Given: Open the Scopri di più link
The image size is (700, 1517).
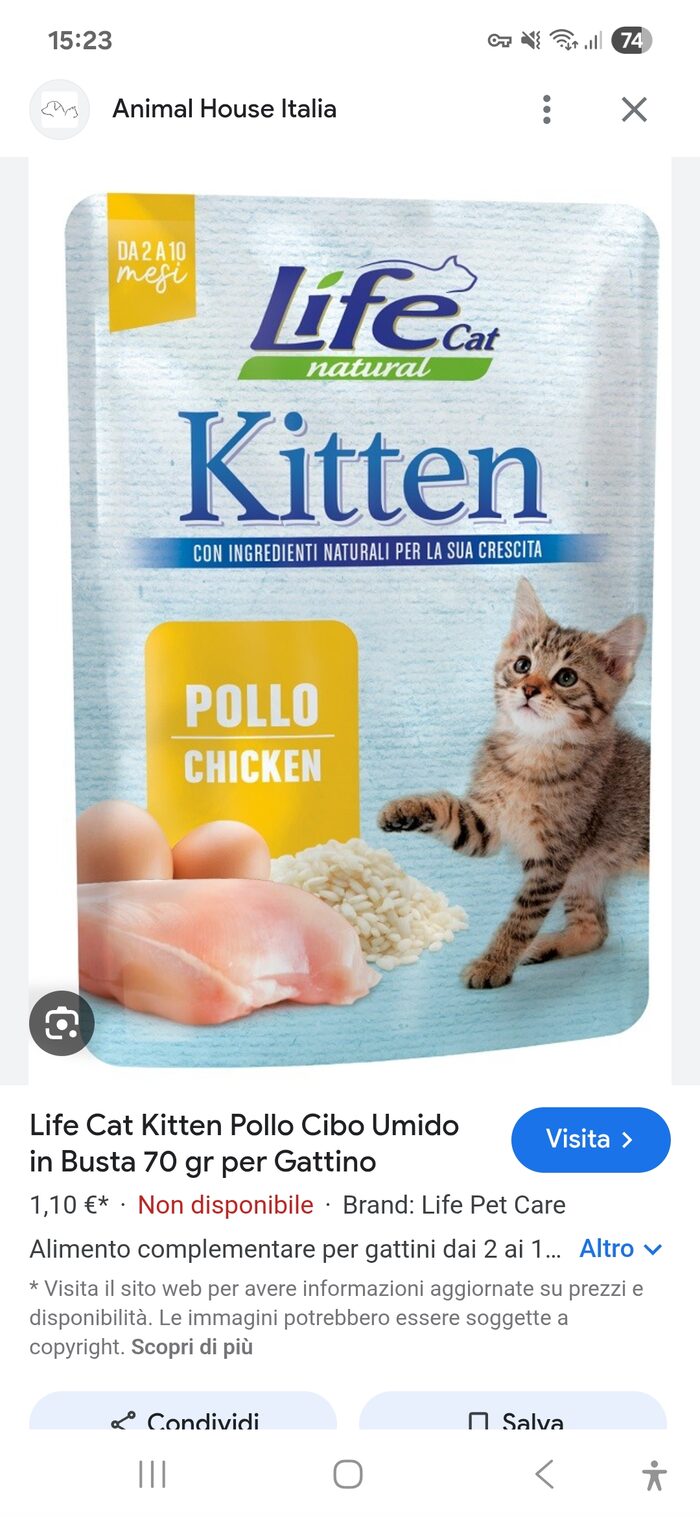Looking at the screenshot, I should click(x=192, y=1347).
